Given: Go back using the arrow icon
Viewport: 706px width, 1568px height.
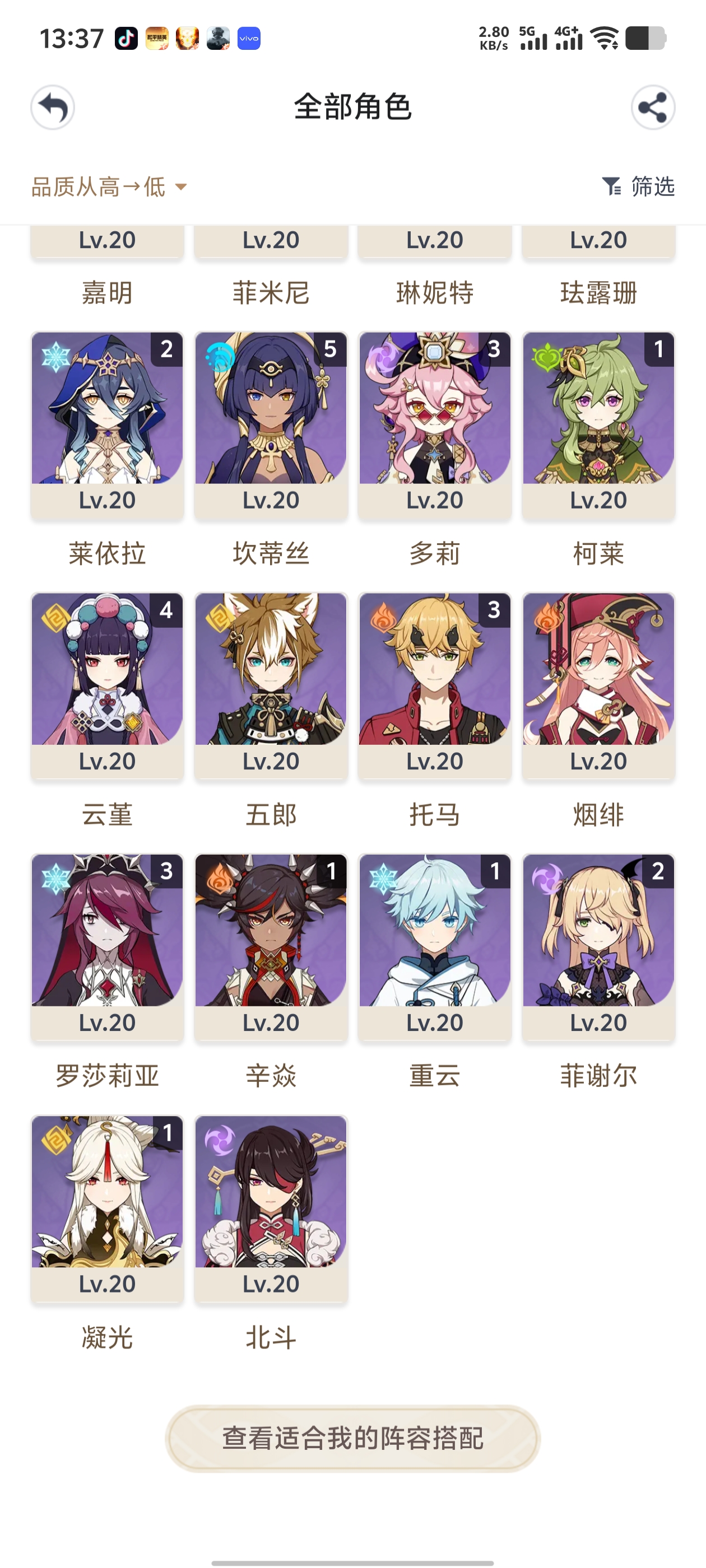Looking at the screenshot, I should click(53, 108).
